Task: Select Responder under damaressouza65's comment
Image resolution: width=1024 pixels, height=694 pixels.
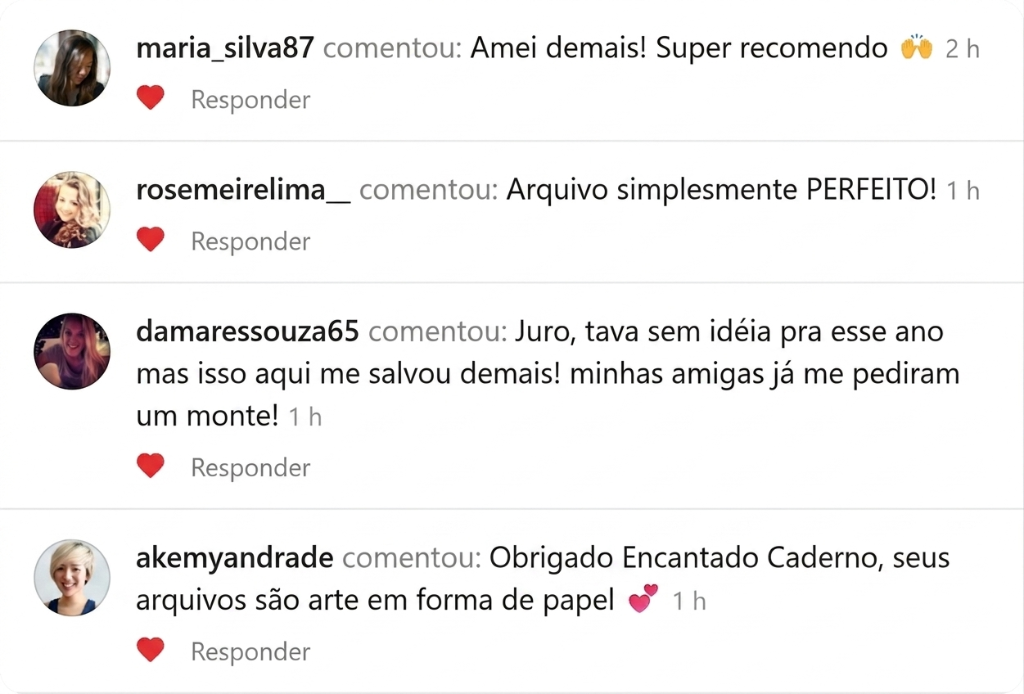Action: coord(250,467)
